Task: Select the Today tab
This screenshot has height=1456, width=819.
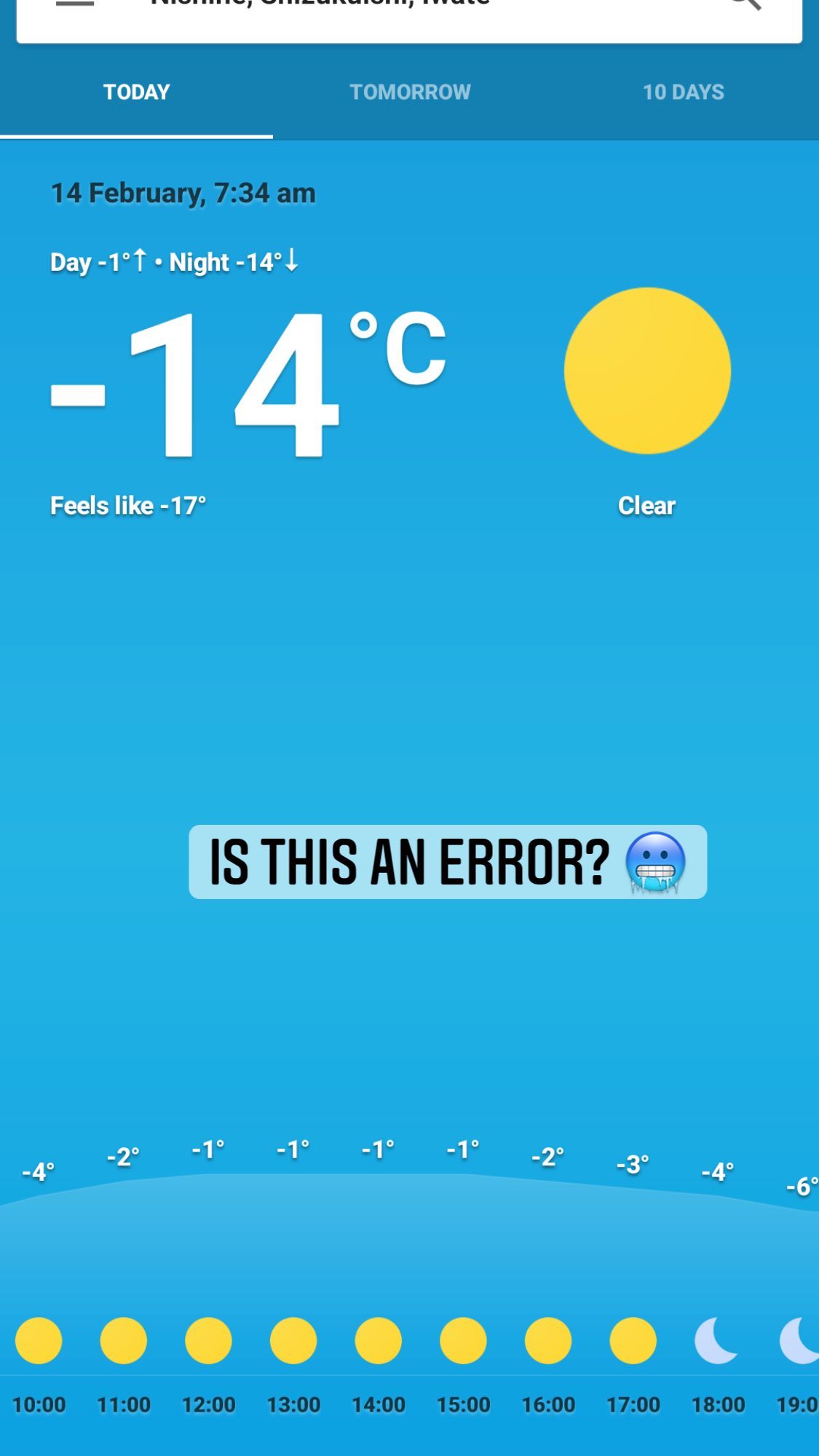Action: tap(136, 92)
